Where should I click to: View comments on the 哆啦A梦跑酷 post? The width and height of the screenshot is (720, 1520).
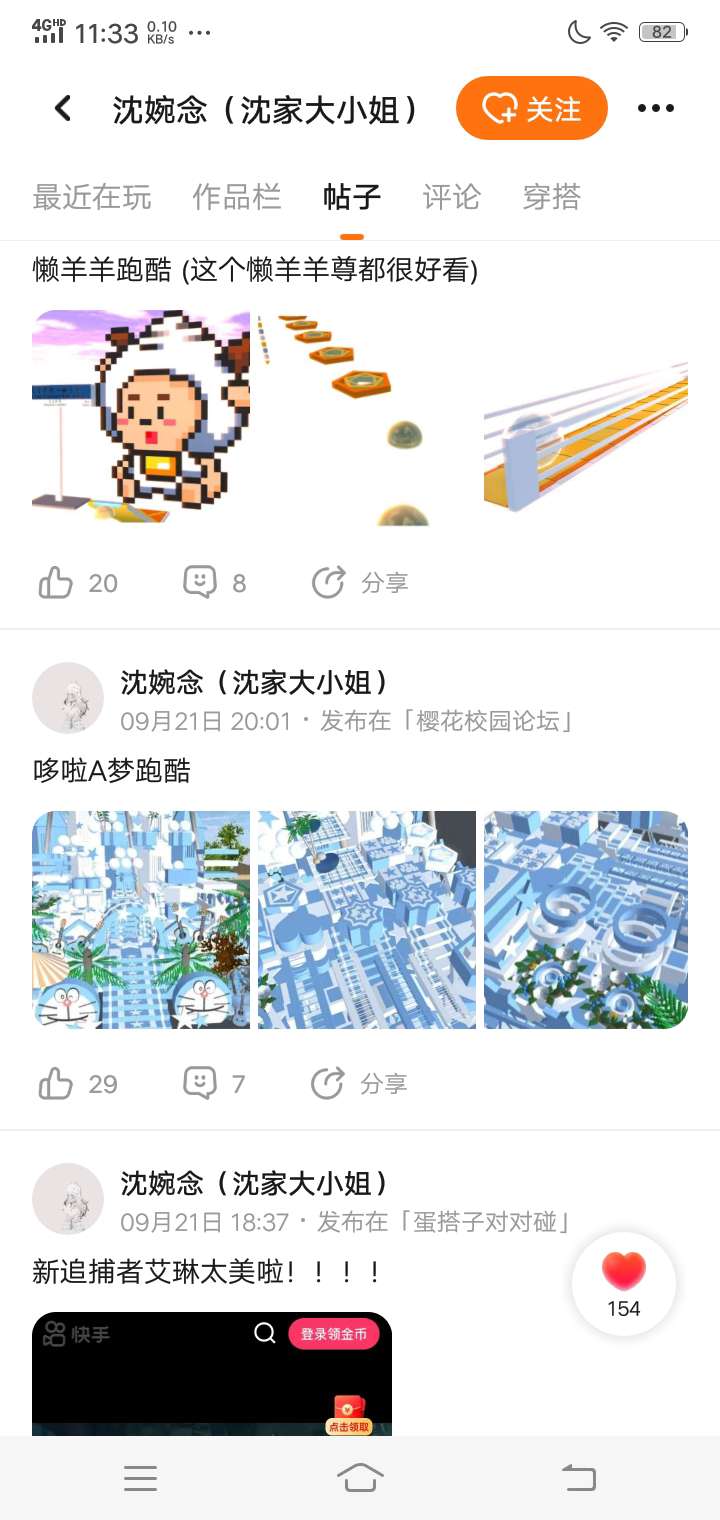[x=200, y=1083]
